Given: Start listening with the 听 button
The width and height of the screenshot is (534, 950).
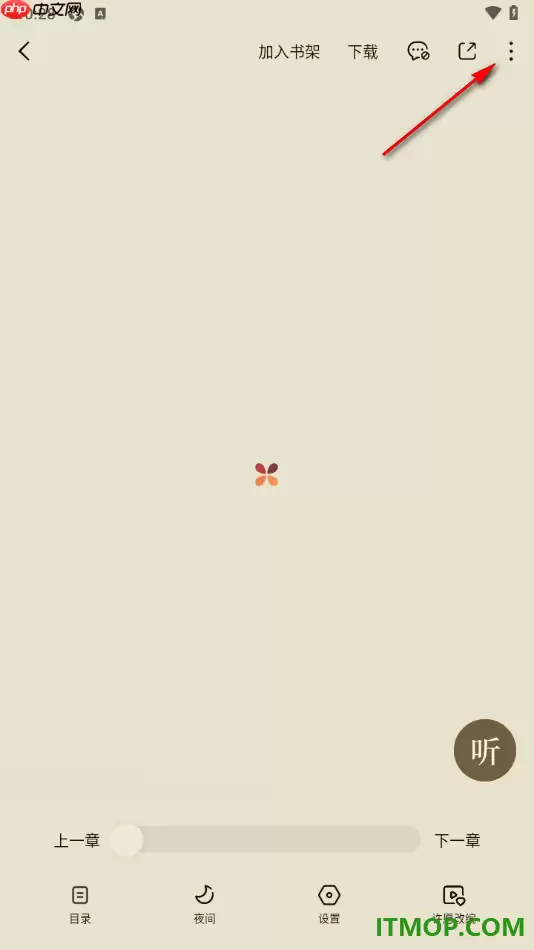Looking at the screenshot, I should (485, 750).
